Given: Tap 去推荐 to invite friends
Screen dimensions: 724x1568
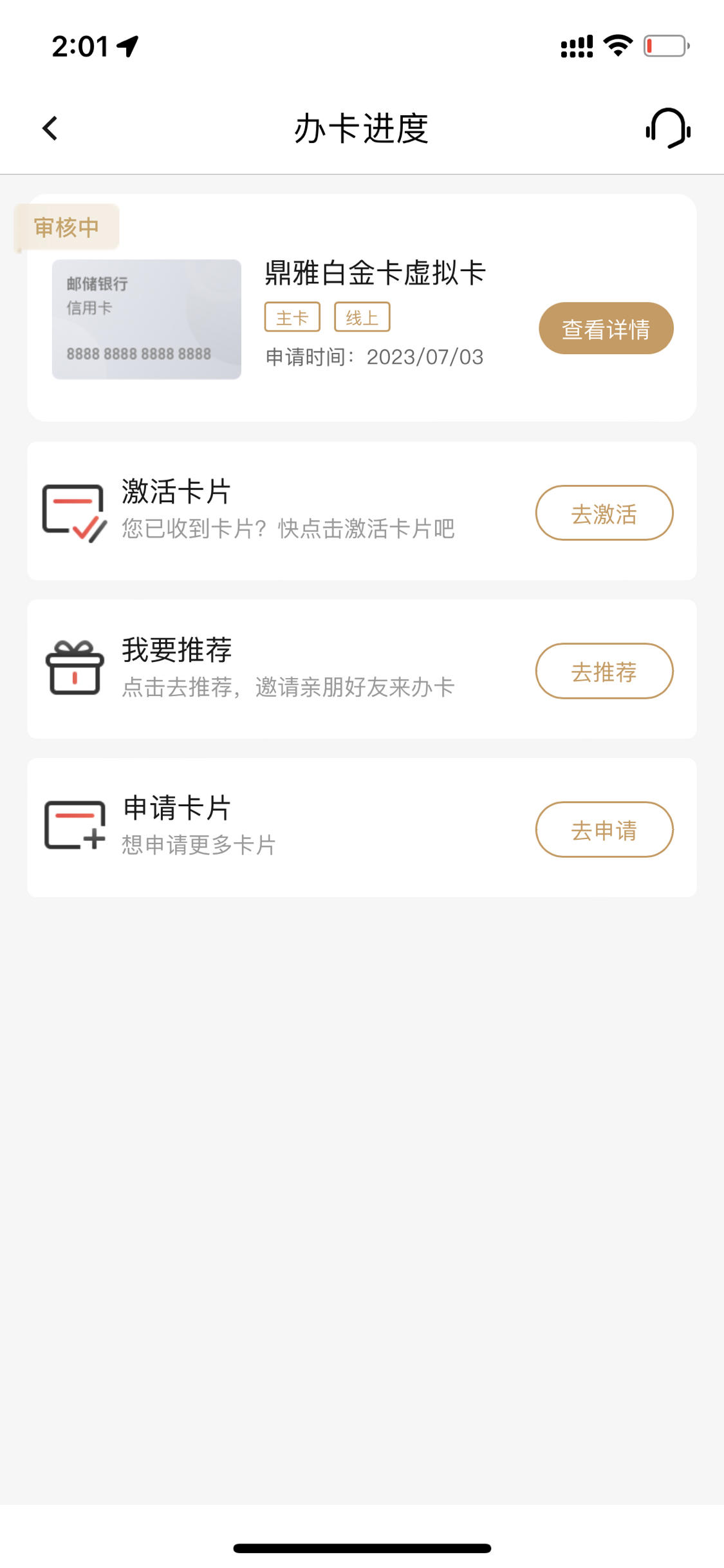Looking at the screenshot, I should (x=604, y=671).
